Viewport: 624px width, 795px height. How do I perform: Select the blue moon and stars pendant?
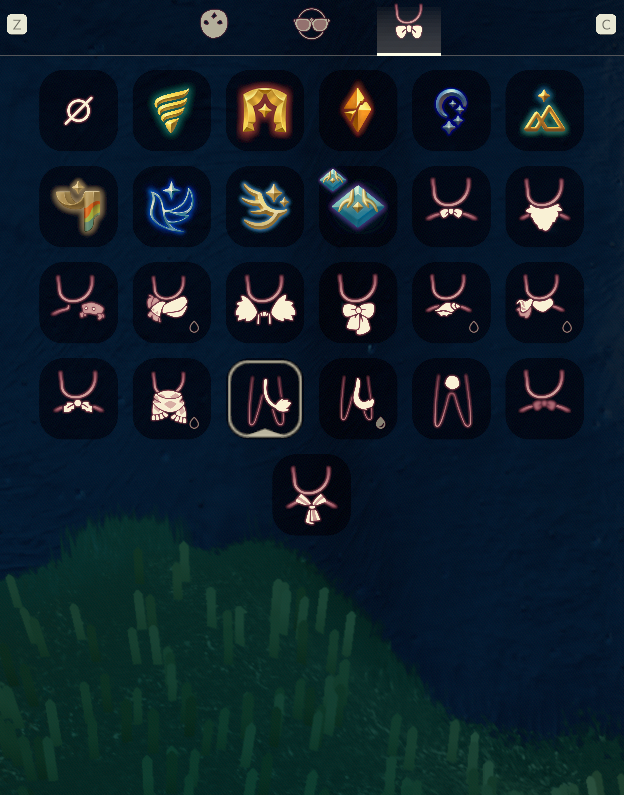tap(451, 110)
